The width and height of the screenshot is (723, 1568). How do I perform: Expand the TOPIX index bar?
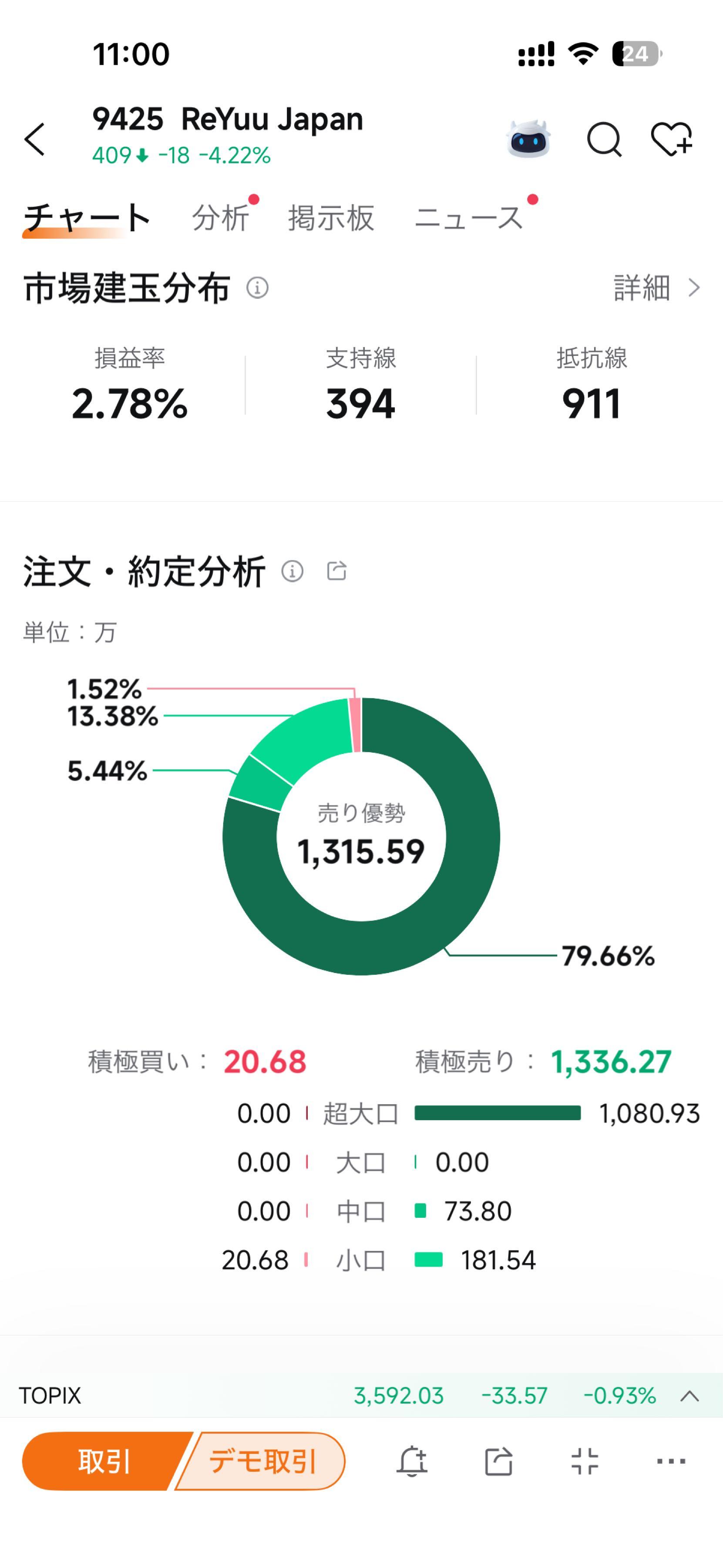(689, 1396)
